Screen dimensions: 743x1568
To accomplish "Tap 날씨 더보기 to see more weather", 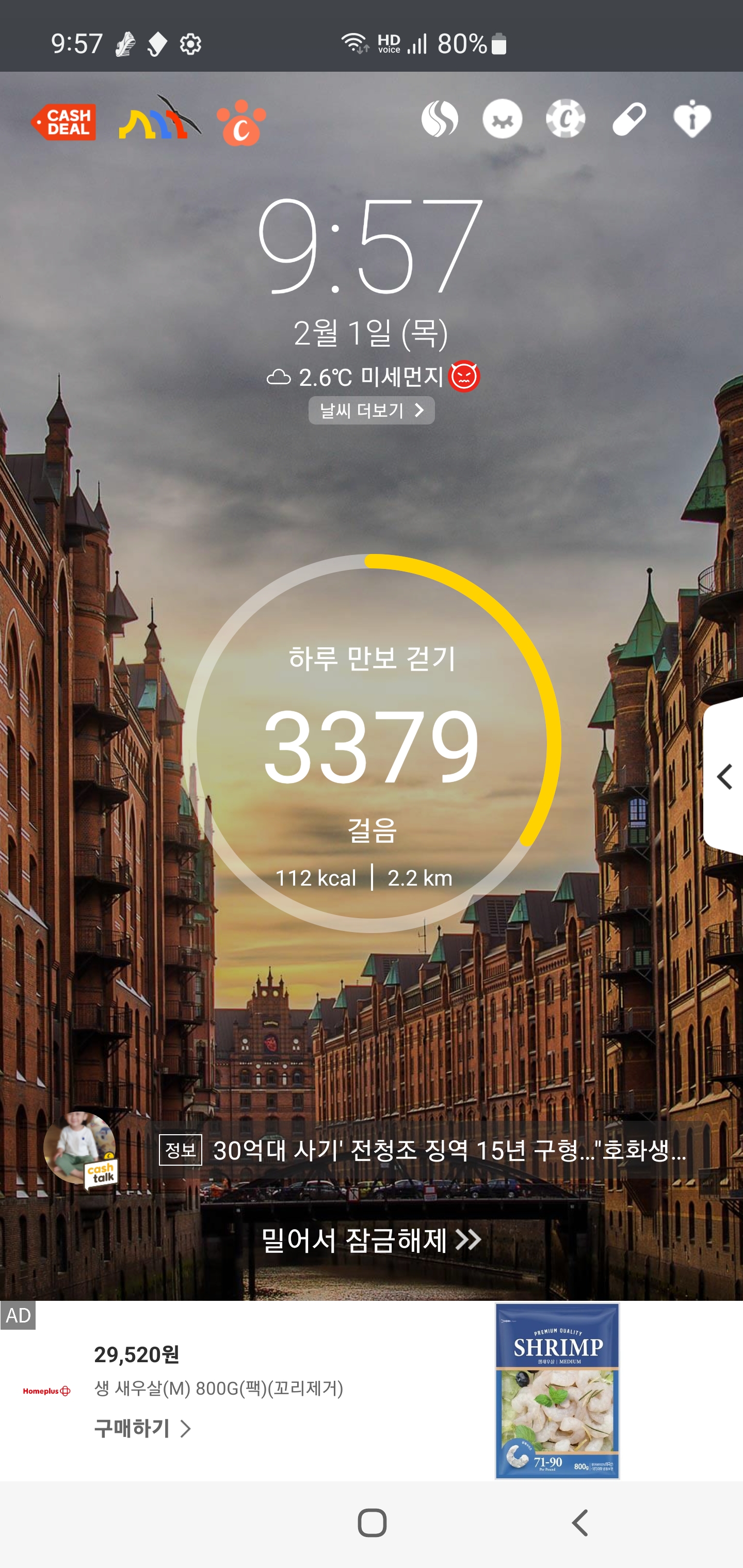I will (x=372, y=410).
